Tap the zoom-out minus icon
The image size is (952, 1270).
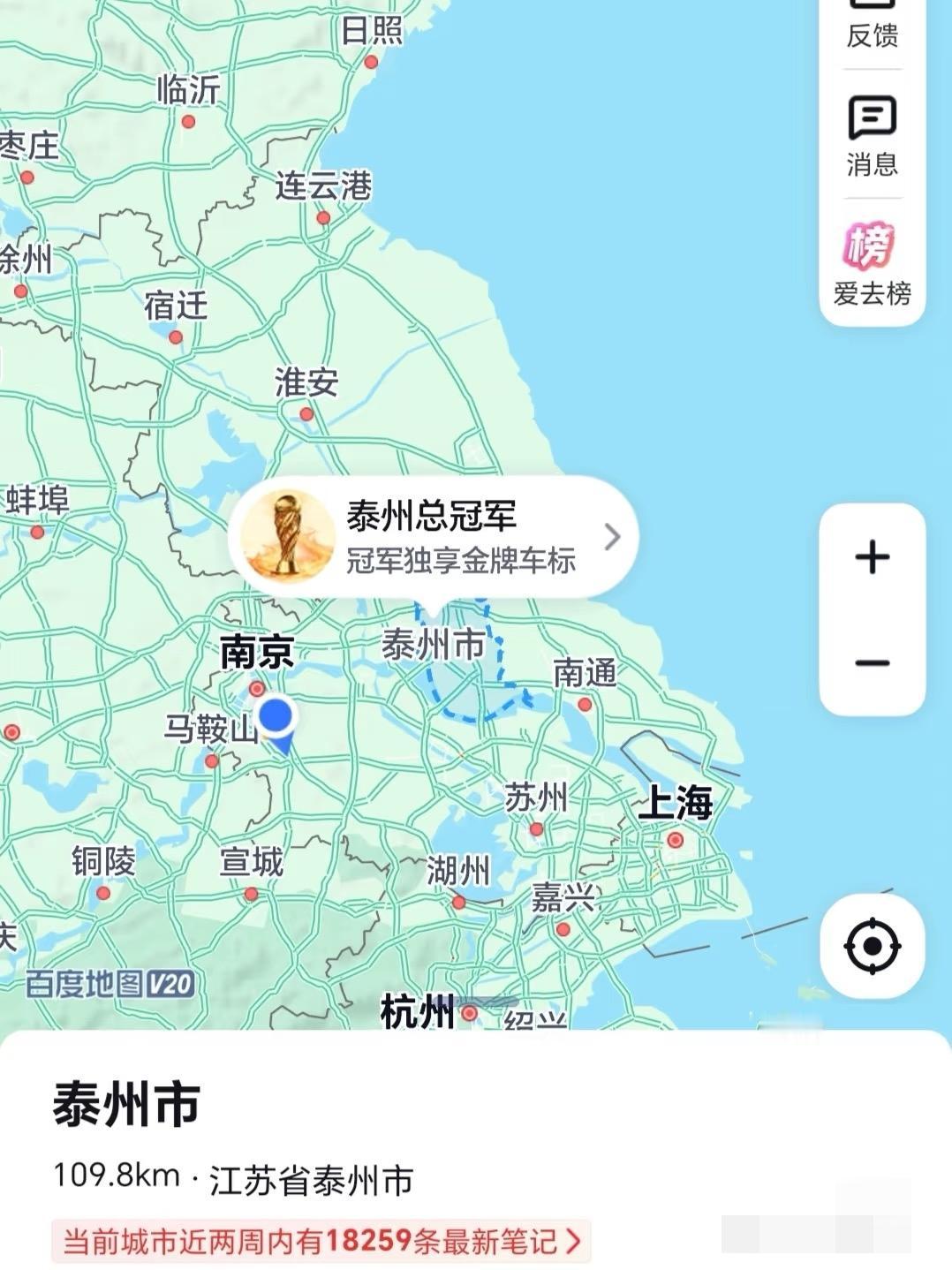coord(871,662)
